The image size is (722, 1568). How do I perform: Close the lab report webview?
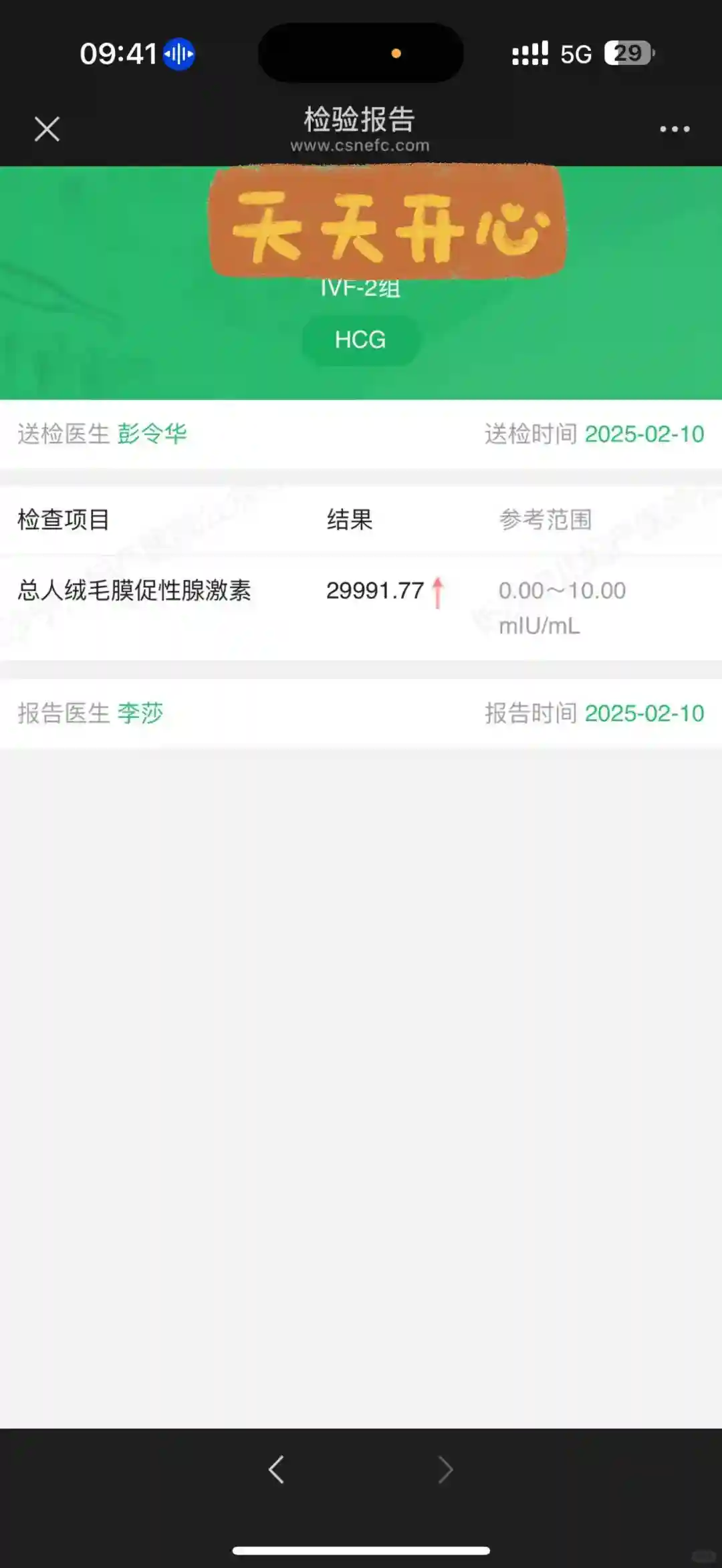[x=47, y=129]
